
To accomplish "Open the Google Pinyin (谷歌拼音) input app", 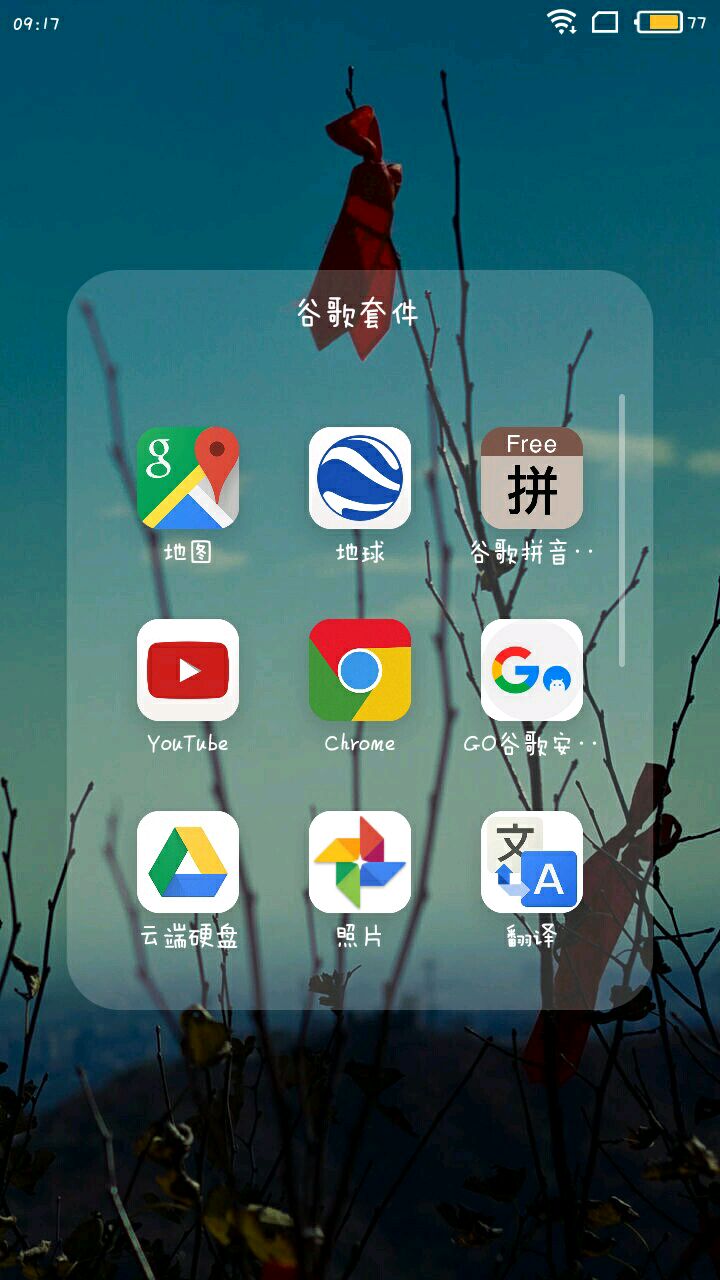I will coord(532,478).
